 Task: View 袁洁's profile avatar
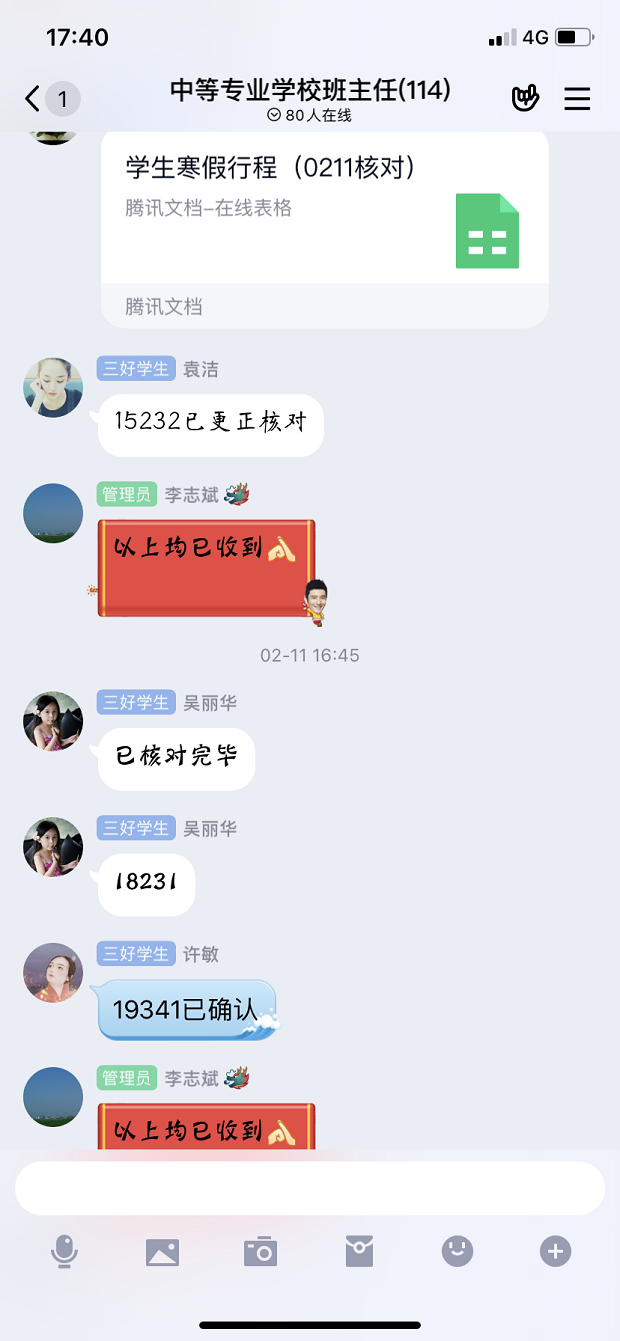click(53, 387)
